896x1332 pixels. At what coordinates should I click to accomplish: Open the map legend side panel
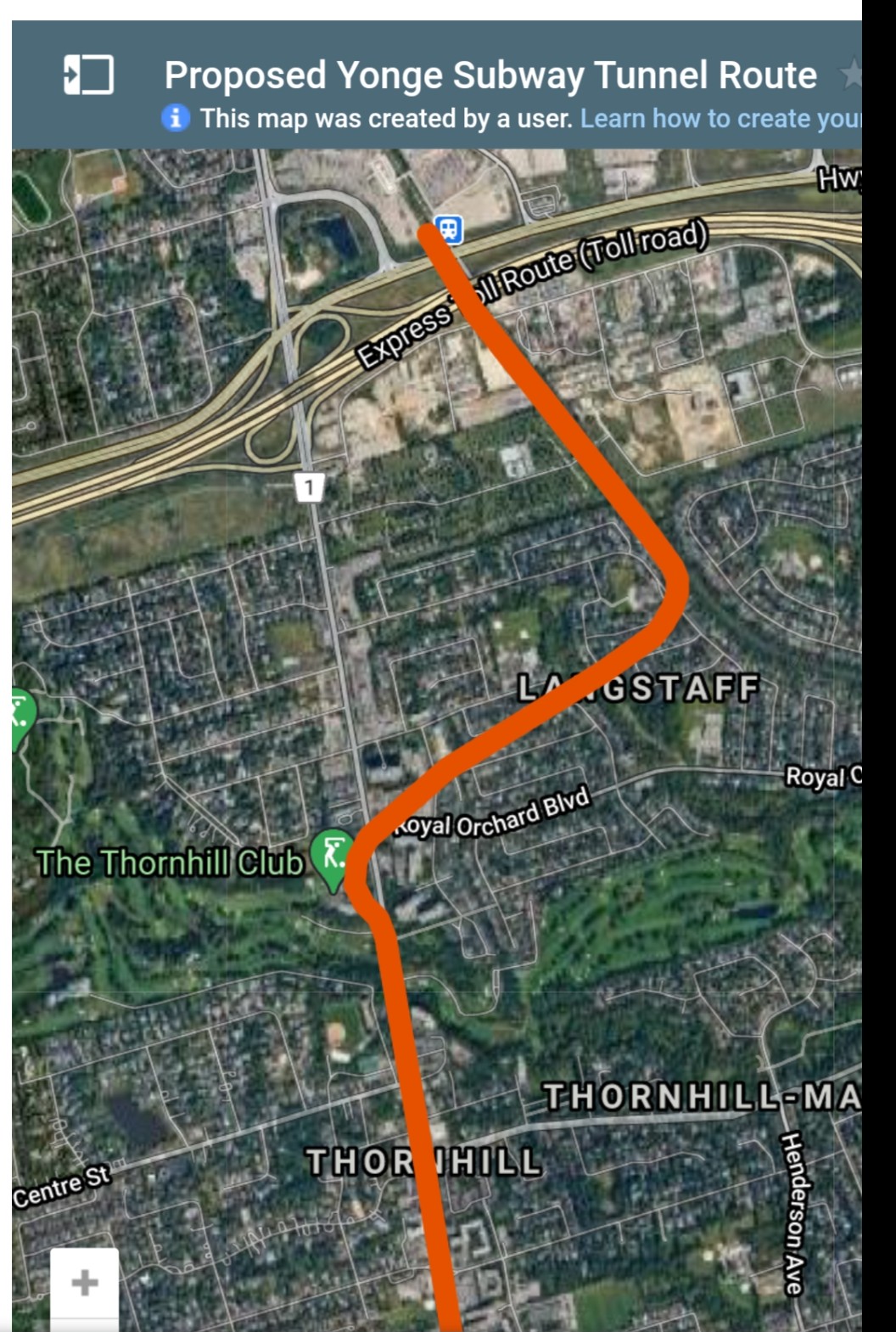(88, 75)
